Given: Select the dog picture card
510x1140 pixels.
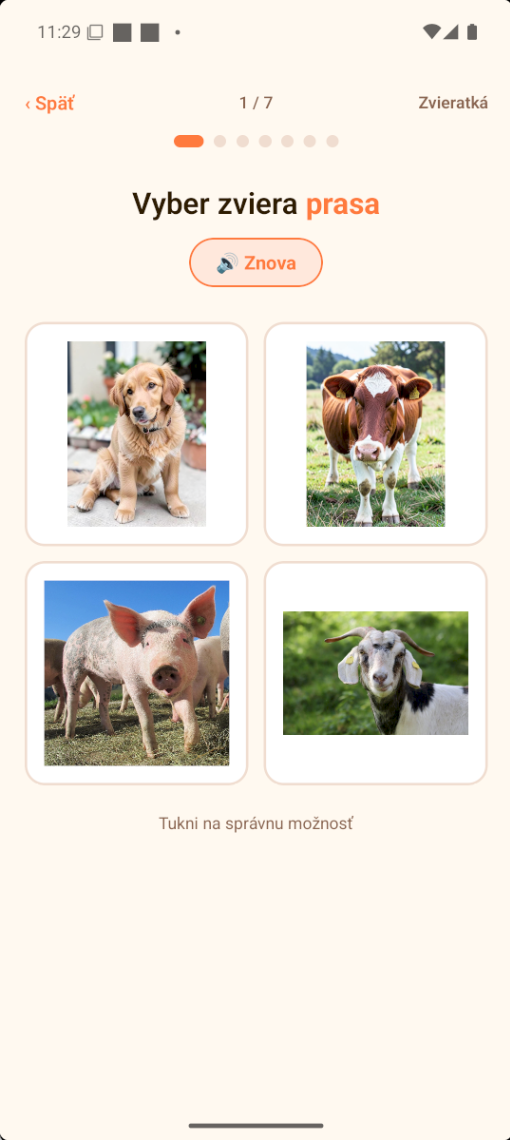Looking at the screenshot, I should (x=137, y=434).
